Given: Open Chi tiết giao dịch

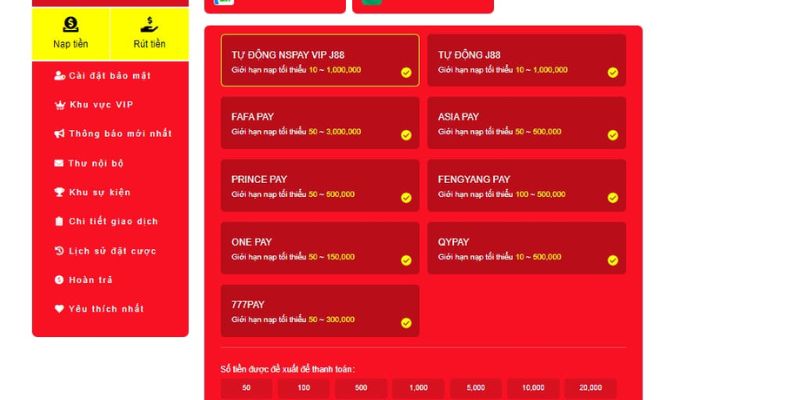Looking at the screenshot, I should pyautogui.click(x=112, y=221).
